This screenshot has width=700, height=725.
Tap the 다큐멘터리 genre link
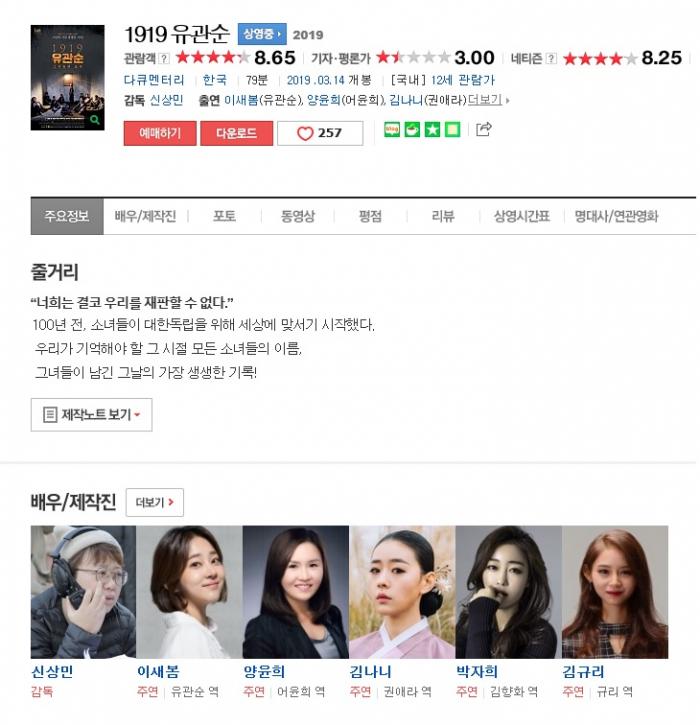[154, 80]
